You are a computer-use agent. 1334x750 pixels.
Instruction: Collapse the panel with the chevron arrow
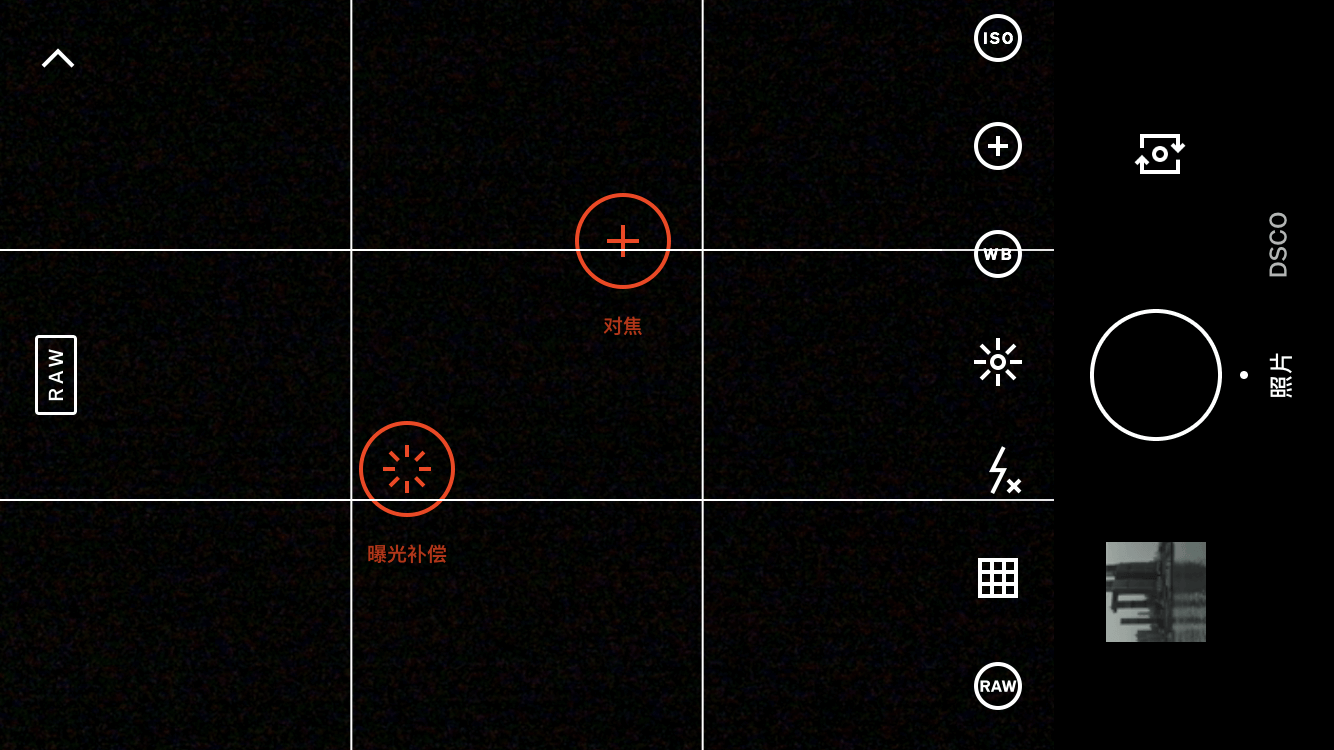pos(58,58)
